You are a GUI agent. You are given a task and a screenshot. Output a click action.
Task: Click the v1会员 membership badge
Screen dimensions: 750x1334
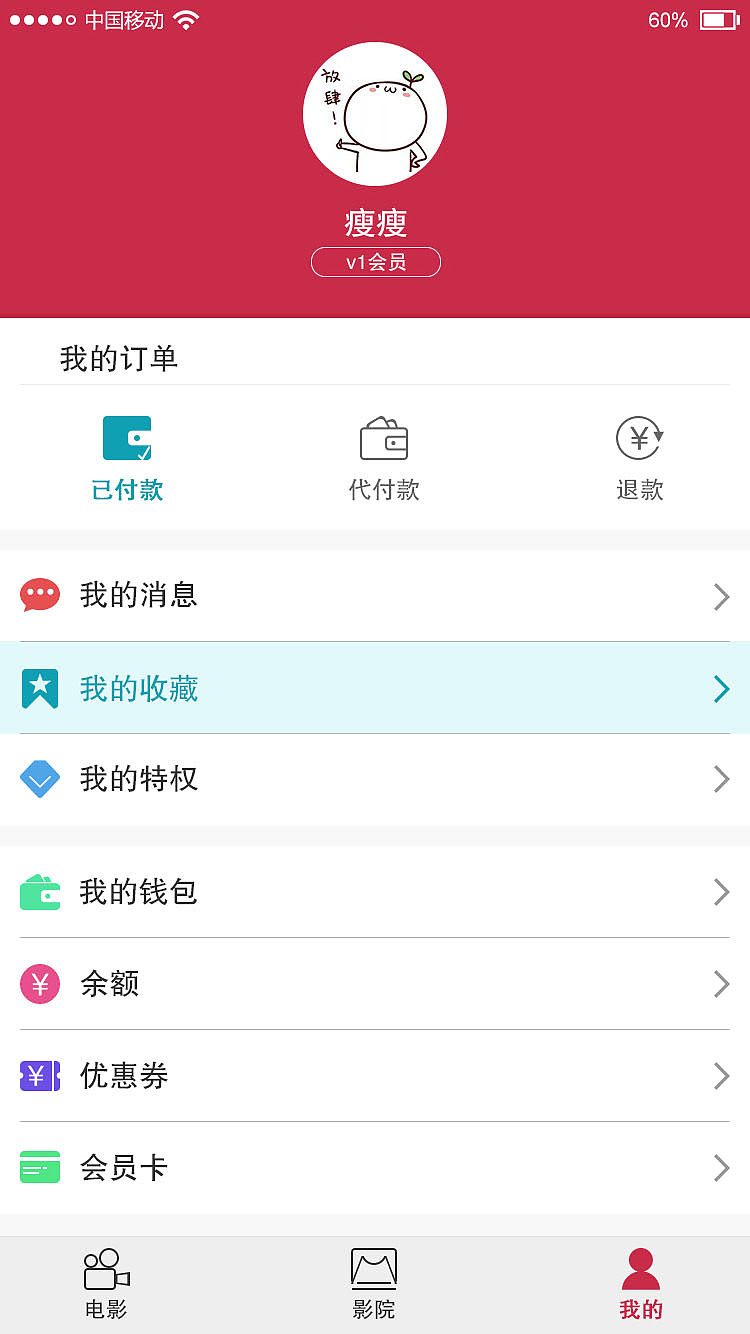375,262
